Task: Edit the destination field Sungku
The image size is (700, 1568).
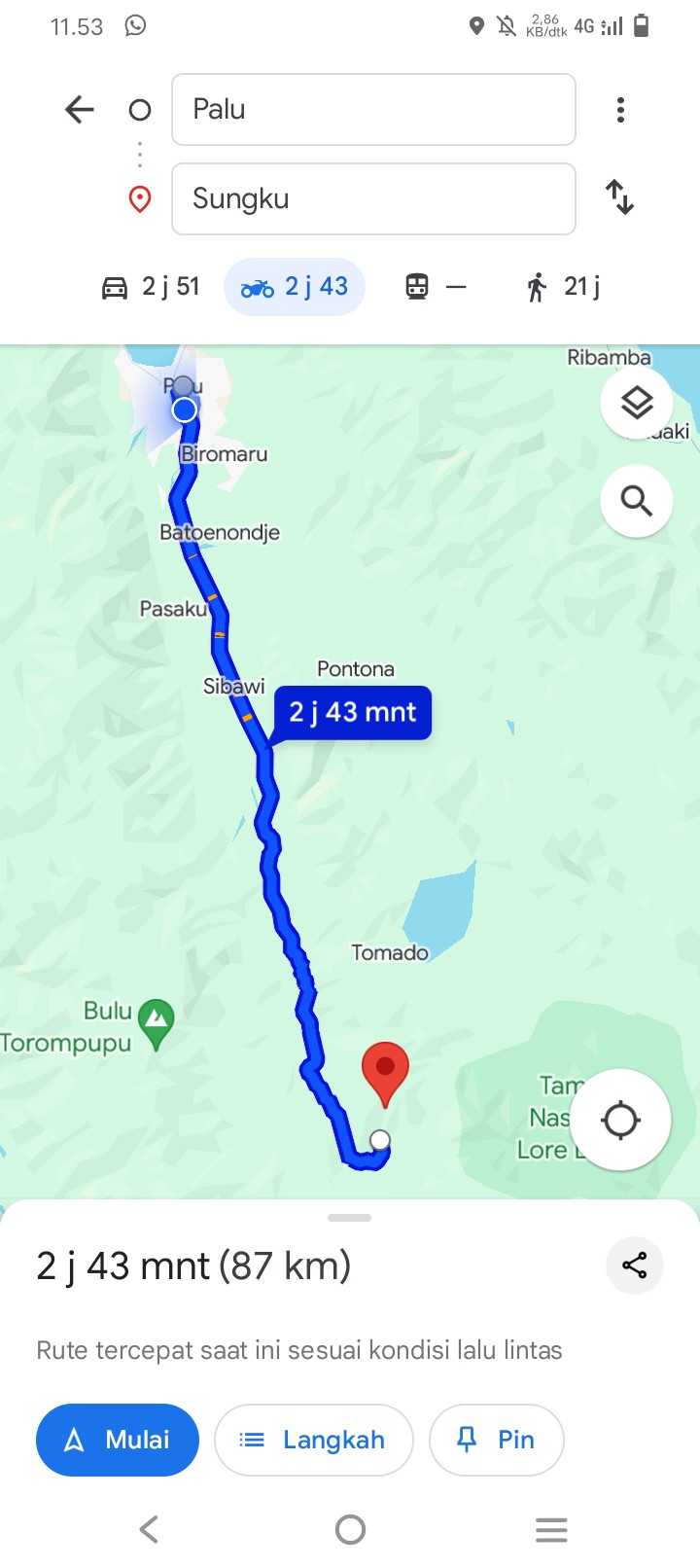Action: [373, 199]
